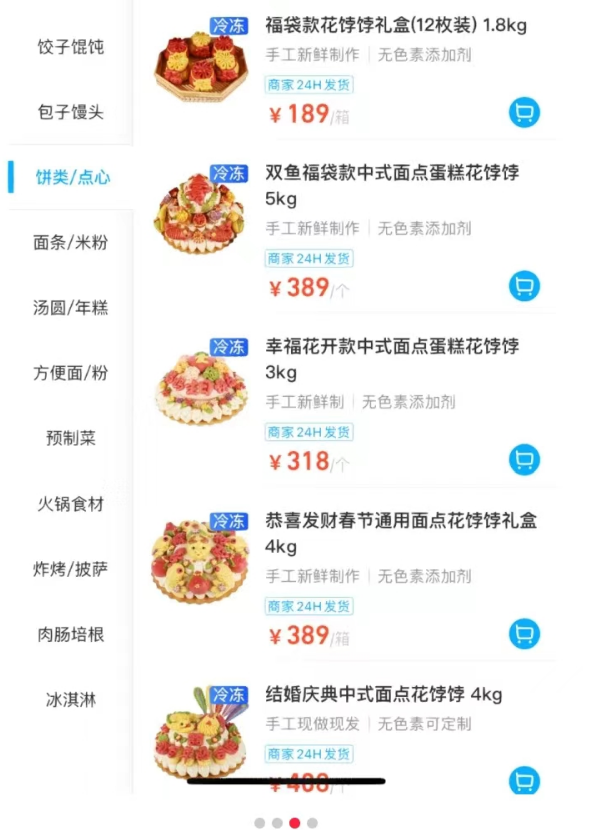Switch to the 冰淇淋 category
Screen dimensions: 601x830
70,699
